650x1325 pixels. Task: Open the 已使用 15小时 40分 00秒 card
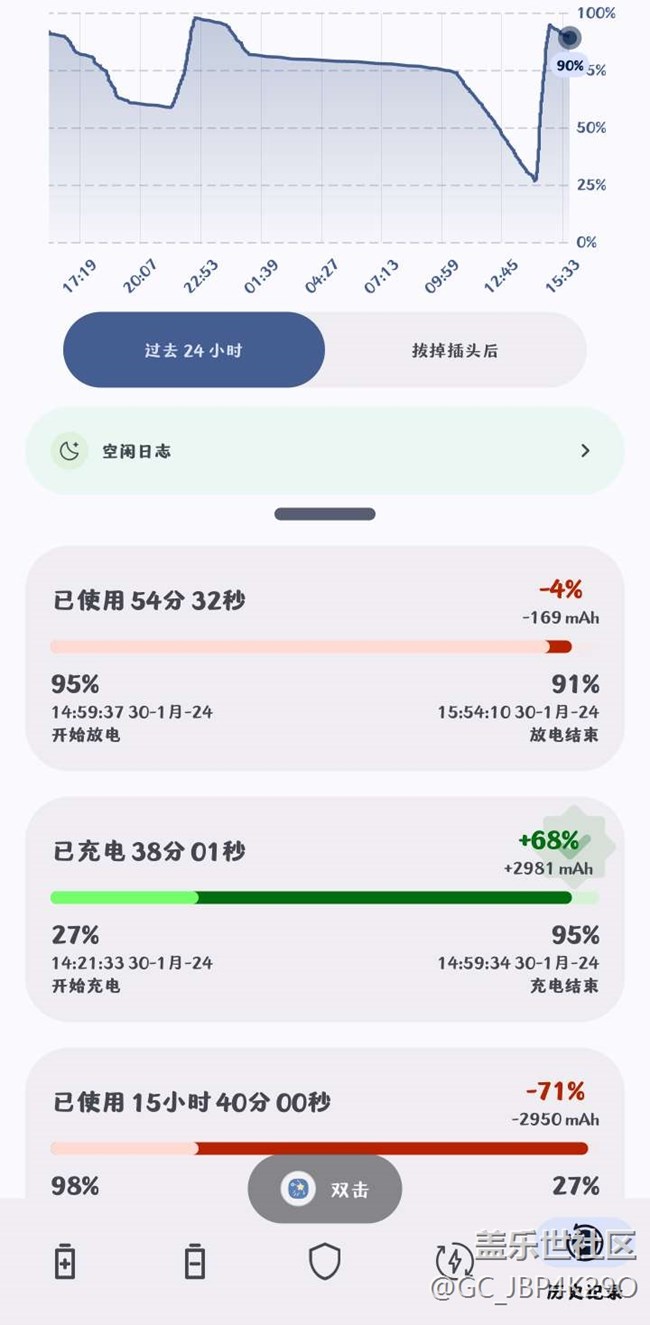point(325,1125)
